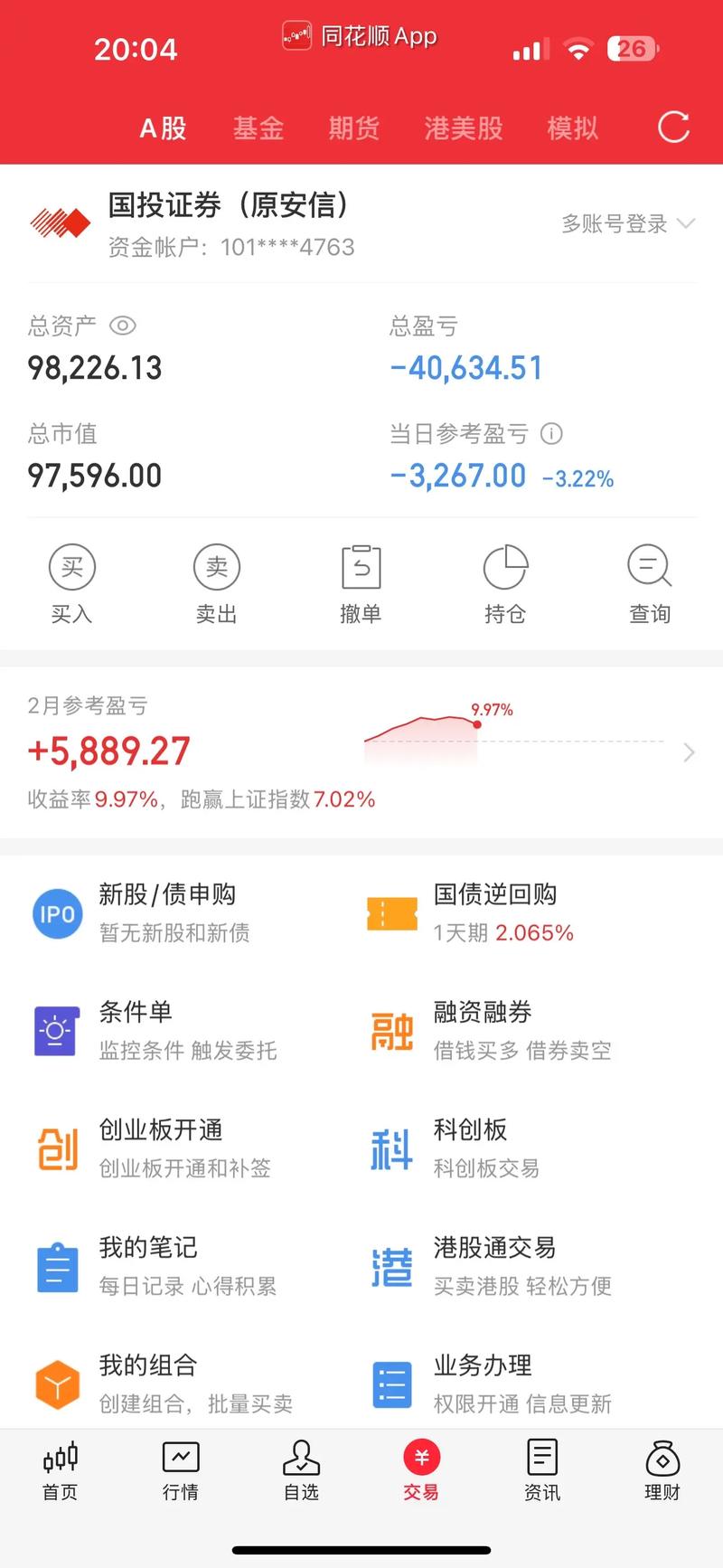This screenshot has height=1568, width=723.
Task: Switch to the 基金 tab
Action: click(x=258, y=128)
